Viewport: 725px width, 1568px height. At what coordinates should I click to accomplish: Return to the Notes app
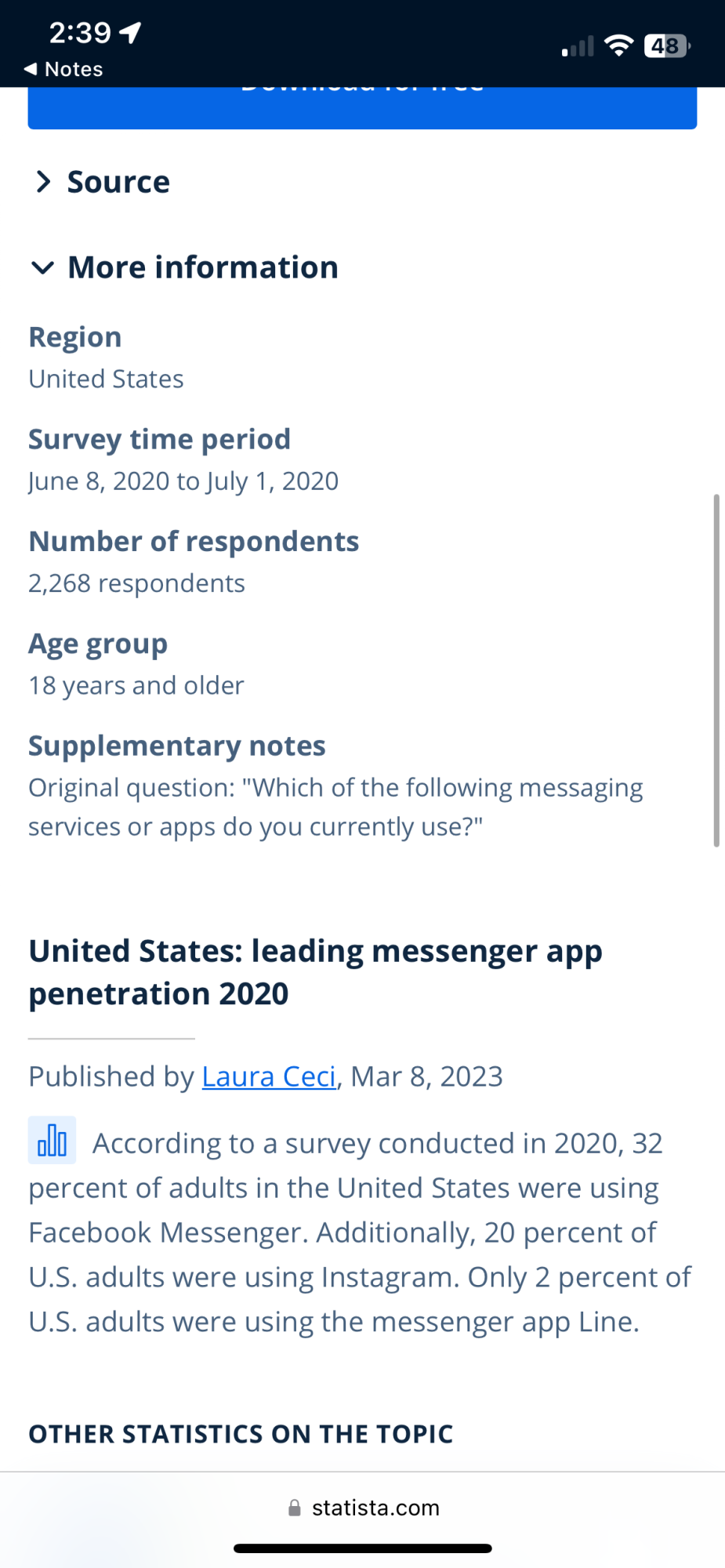click(x=64, y=69)
